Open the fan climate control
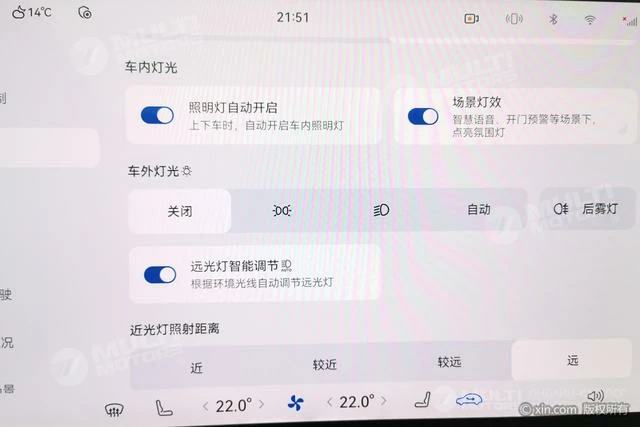Screen dimensions: 640x427 pyautogui.click(x=296, y=404)
